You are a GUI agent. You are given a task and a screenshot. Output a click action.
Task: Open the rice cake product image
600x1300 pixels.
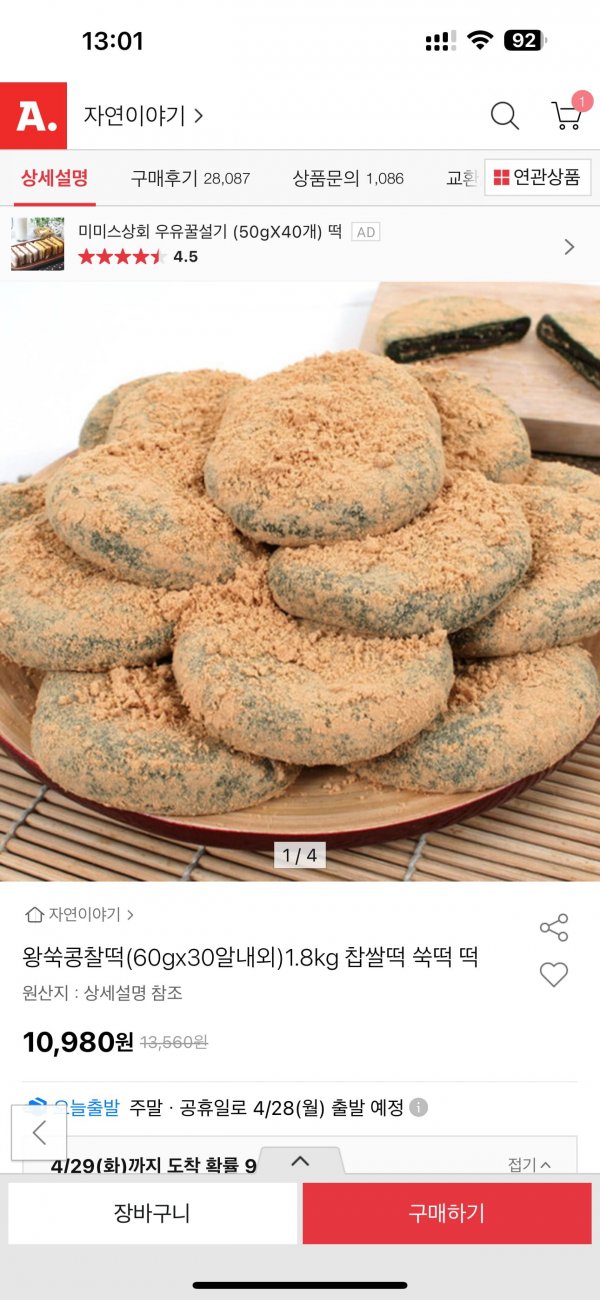point(300,580)
